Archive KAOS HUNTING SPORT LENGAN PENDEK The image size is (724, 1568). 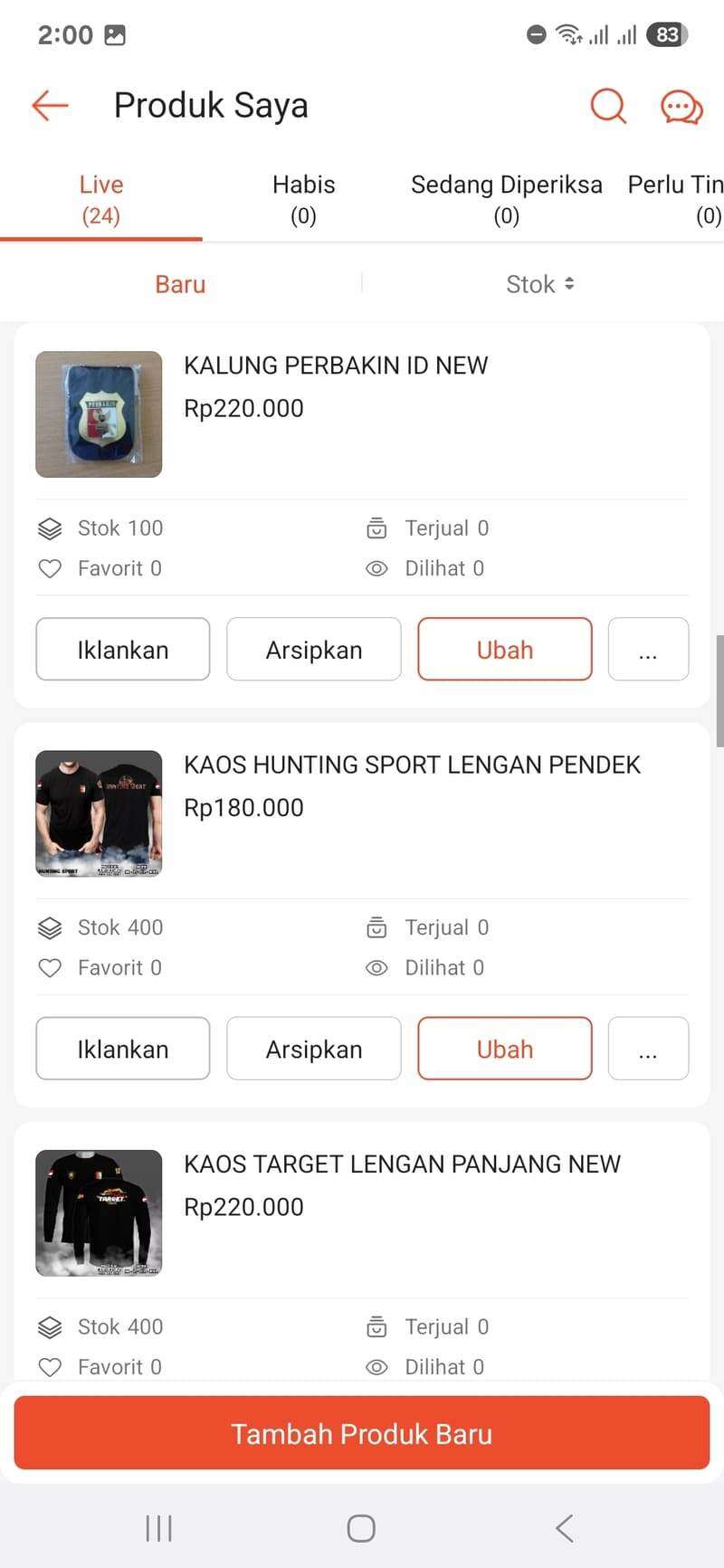click(x=314, y=1049)
